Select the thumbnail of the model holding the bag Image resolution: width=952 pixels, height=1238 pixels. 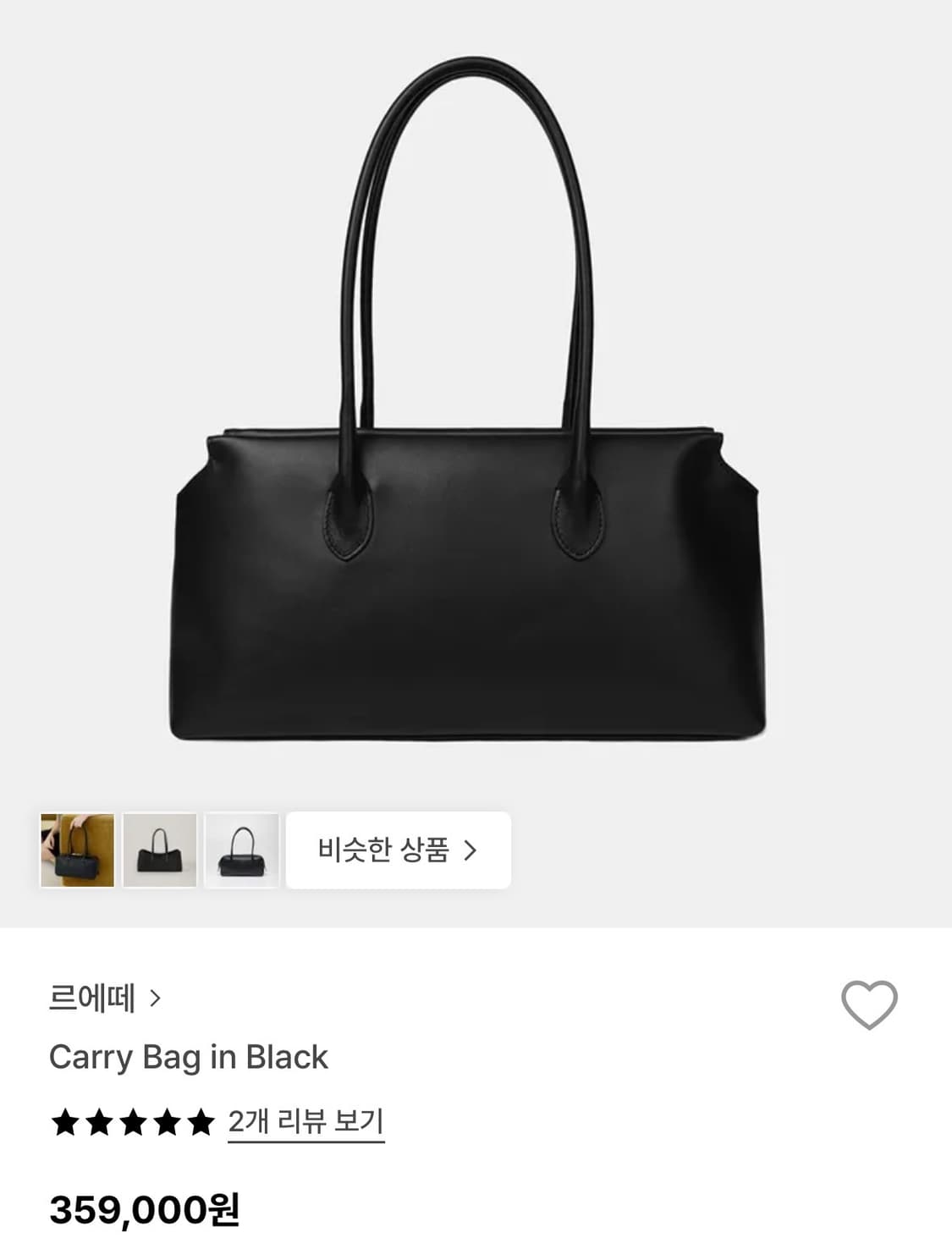[79, 852]
